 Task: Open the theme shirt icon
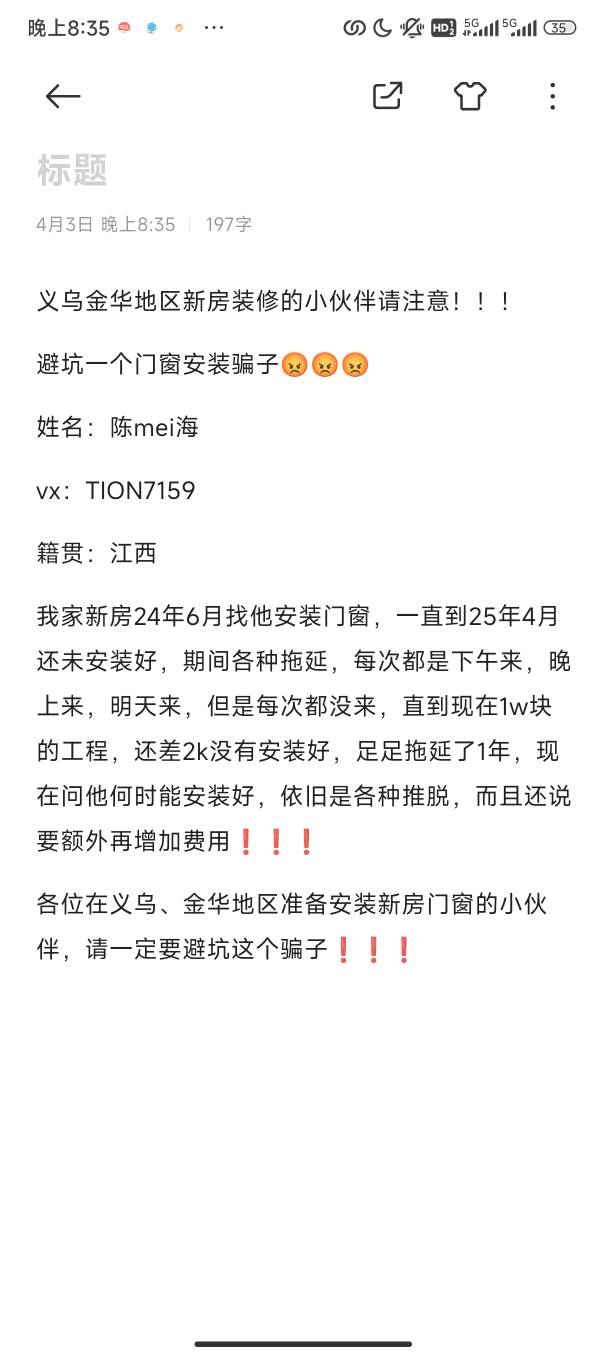pos(469,96)
